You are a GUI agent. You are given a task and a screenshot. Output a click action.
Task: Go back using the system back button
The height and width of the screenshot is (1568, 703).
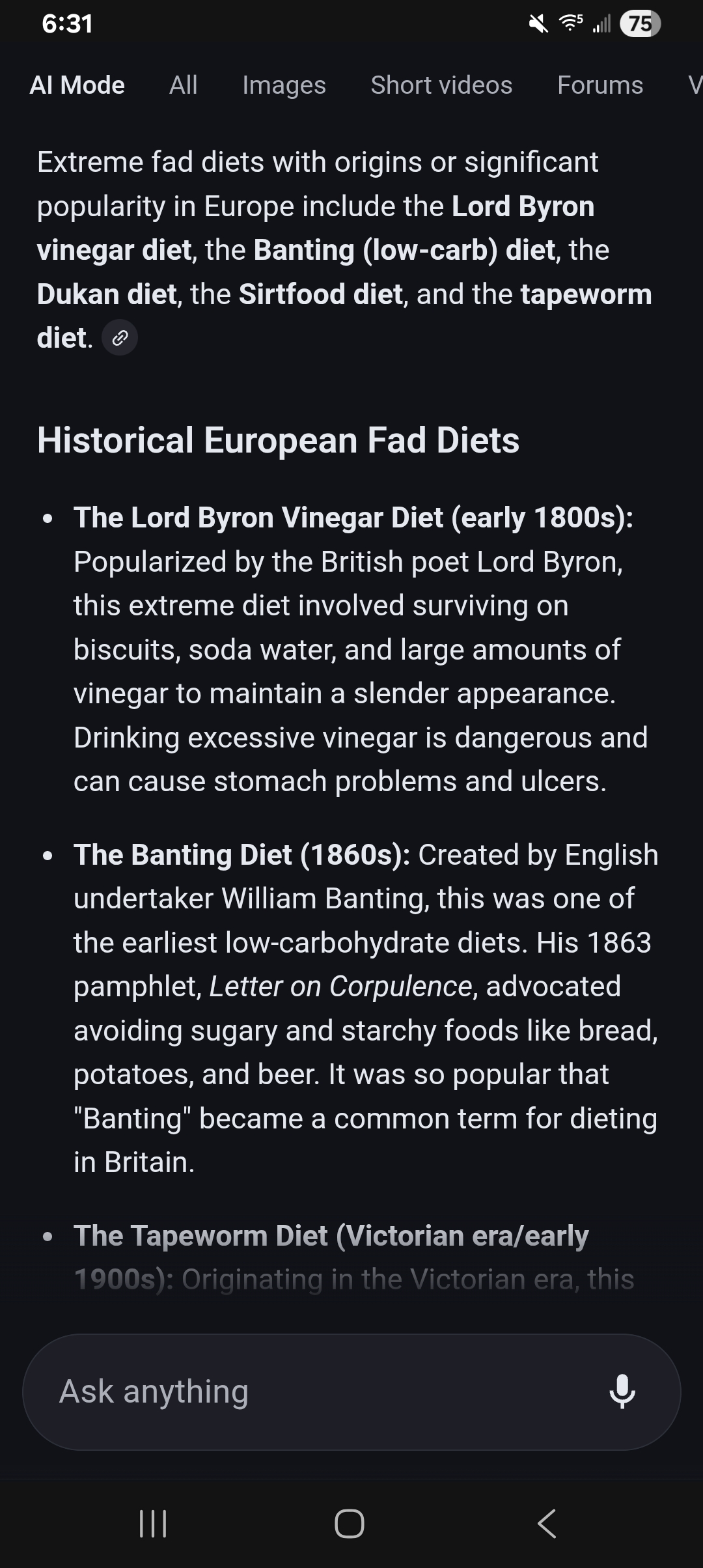[x=547, y=1524]
